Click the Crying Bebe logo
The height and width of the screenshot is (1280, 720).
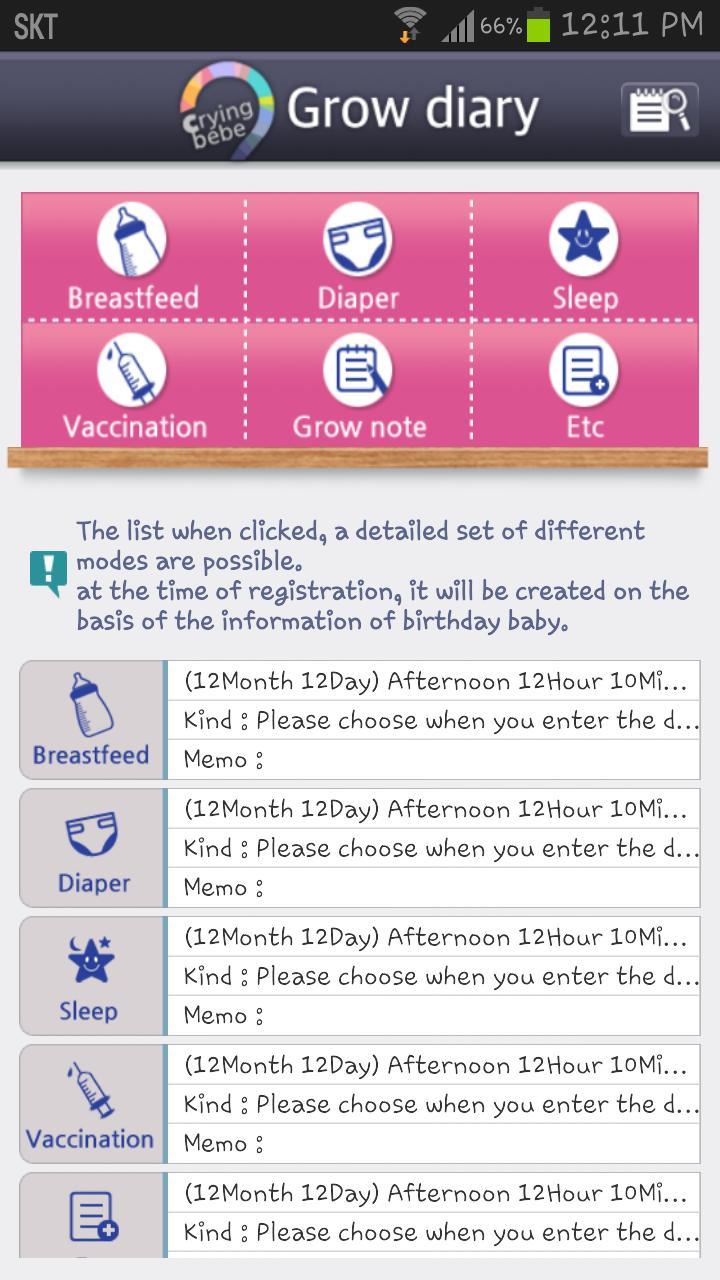tap(225, 105)
